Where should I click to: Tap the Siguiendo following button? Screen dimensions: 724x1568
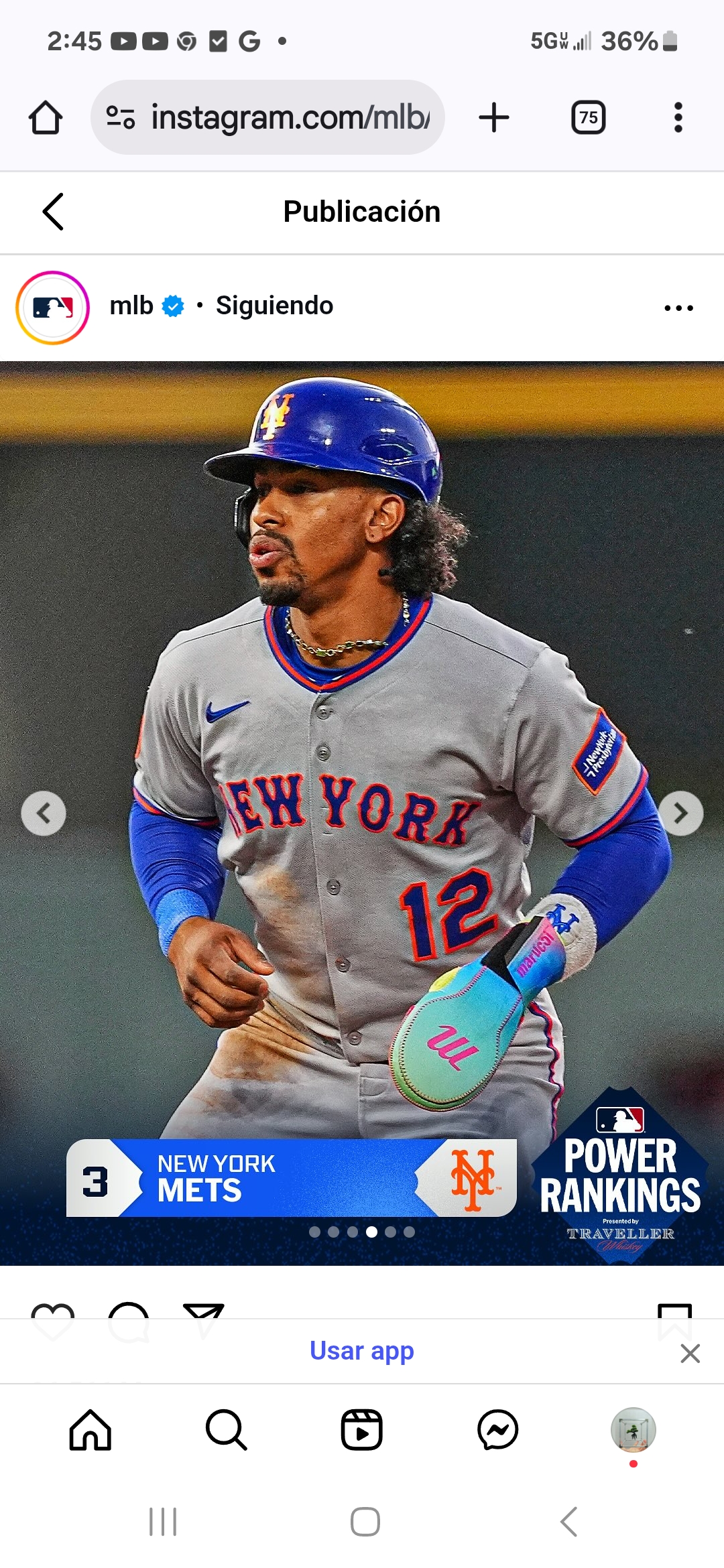pos(274,306)
